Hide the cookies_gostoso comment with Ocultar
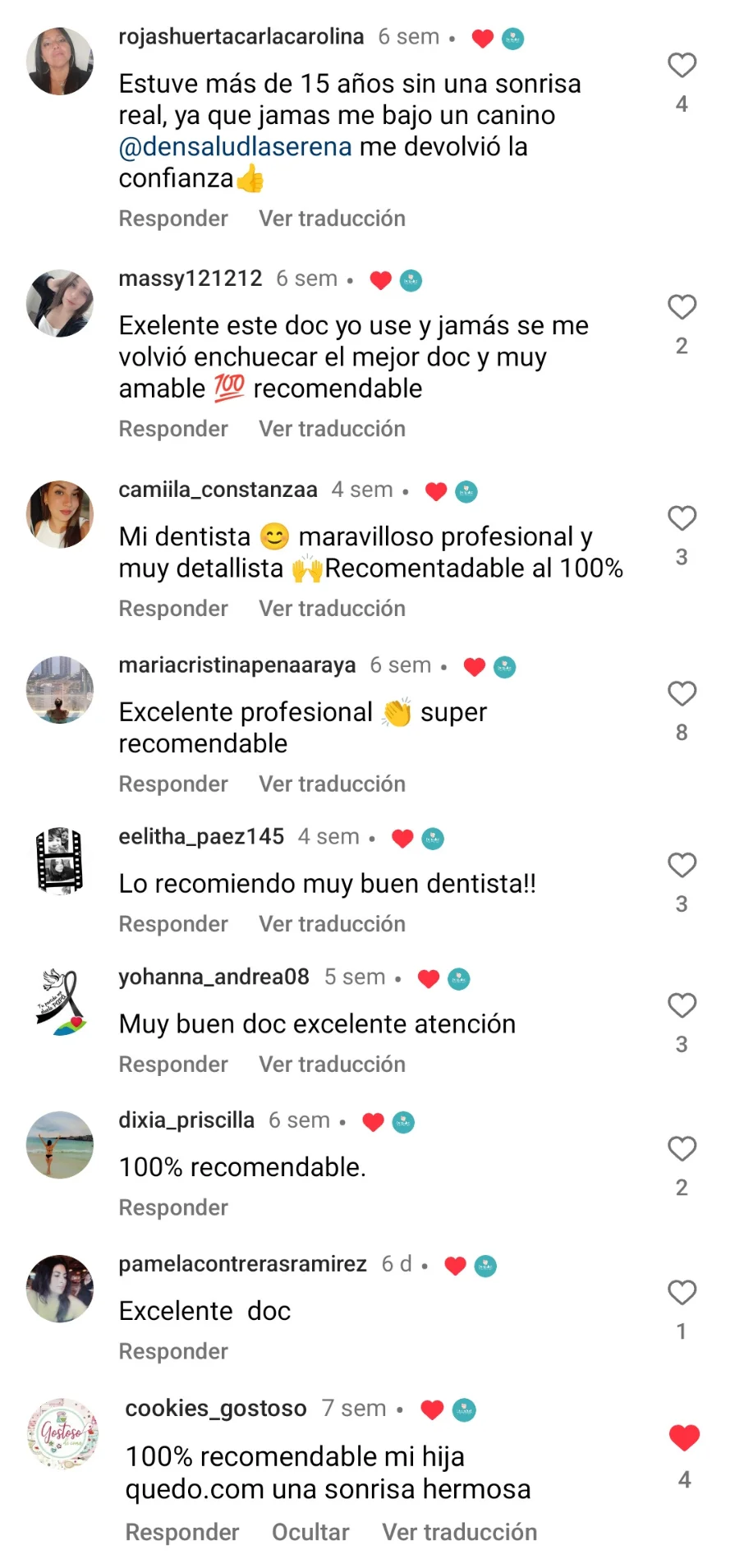Viewport: 735px width, 1568px height. click(x=310, y=1532)
